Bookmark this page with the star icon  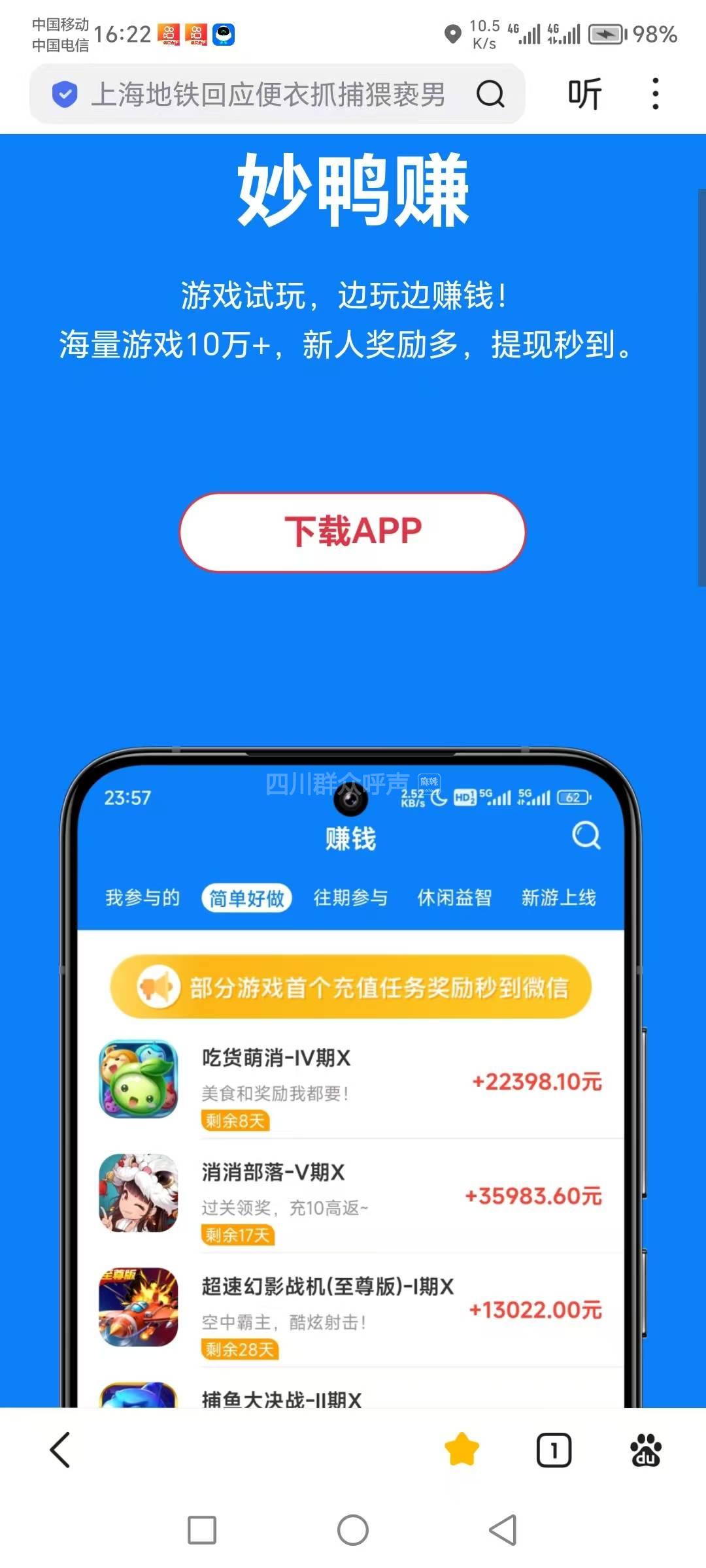(462, 1450)
